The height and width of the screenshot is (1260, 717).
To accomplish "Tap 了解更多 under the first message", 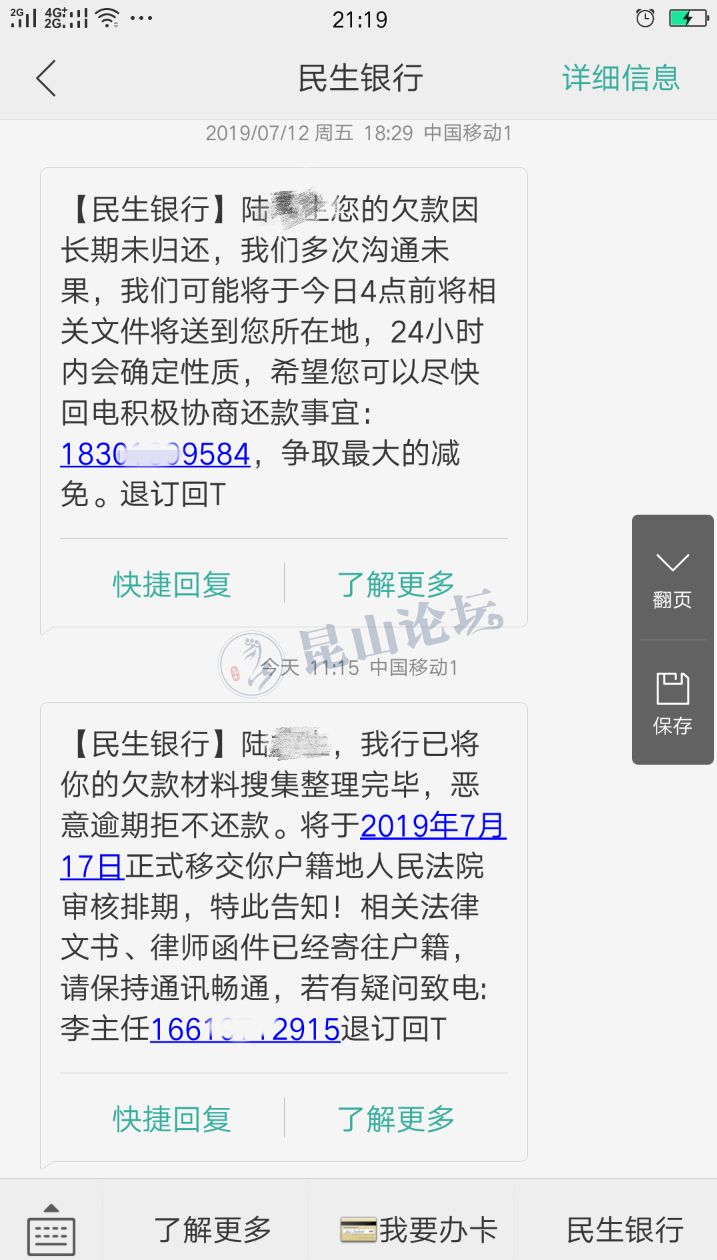I will pos(396,584).
